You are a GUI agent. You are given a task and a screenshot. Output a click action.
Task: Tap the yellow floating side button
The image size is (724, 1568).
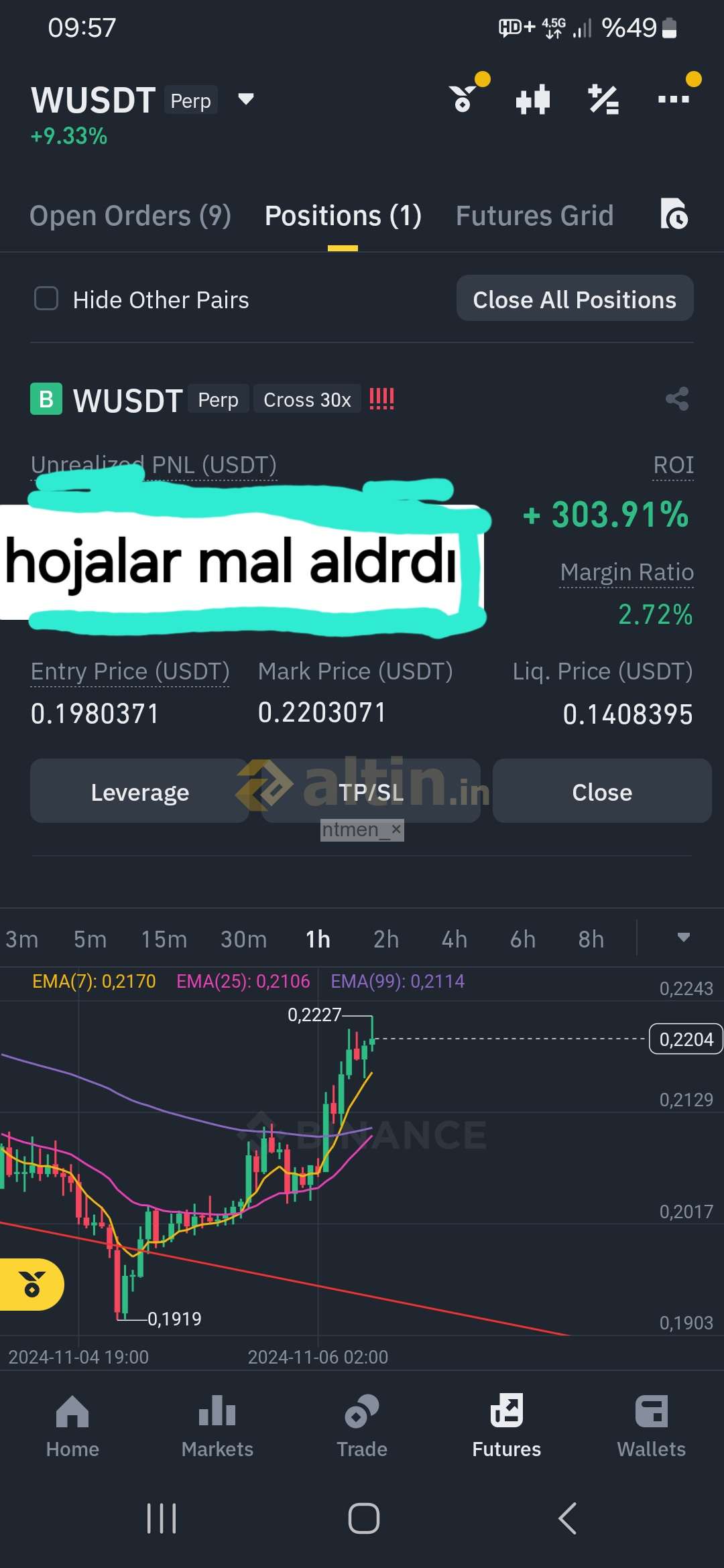pyautogui.click(x=31, y=1285)
